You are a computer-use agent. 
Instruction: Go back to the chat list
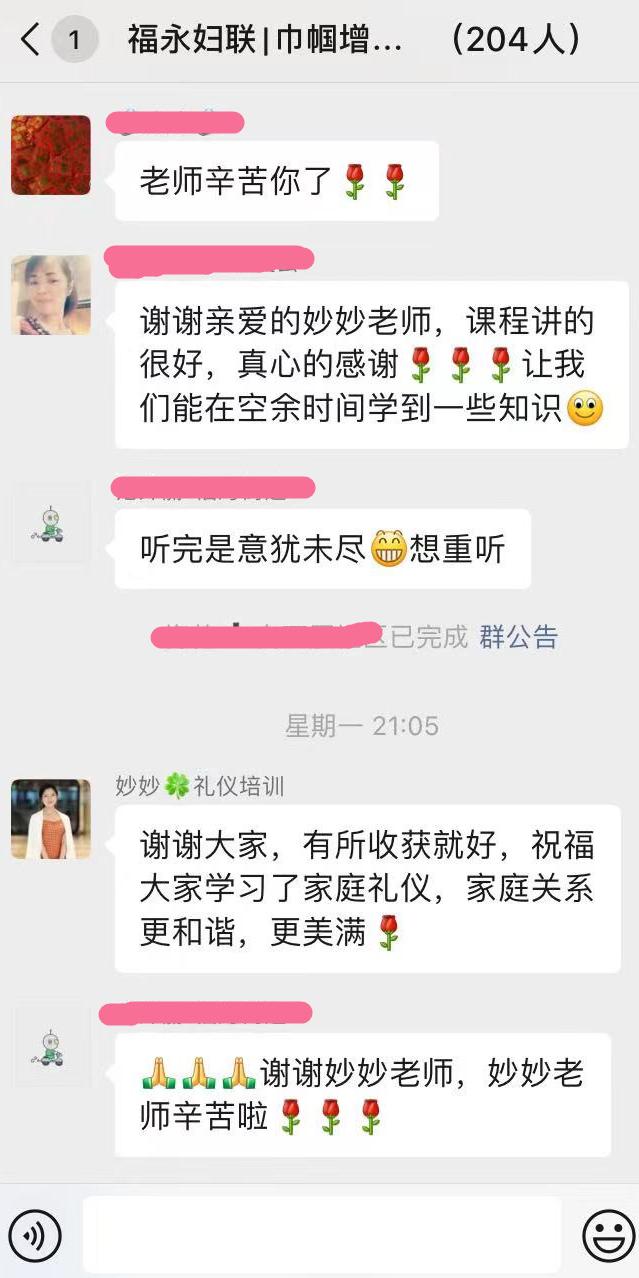(30, 41)
